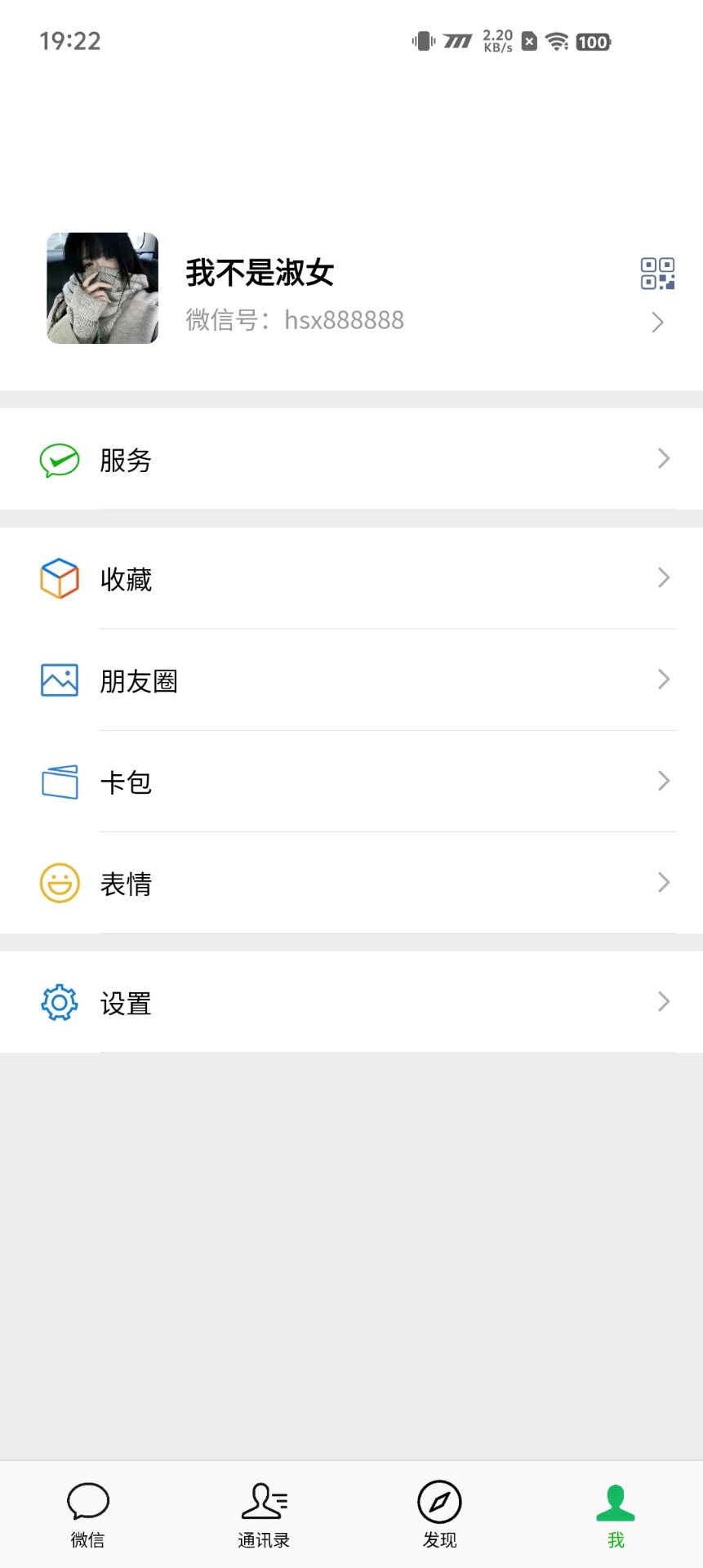This screenshot has height=1568, width=703.
Task: Open the Services icon with green checkmark
Action: 58,460
